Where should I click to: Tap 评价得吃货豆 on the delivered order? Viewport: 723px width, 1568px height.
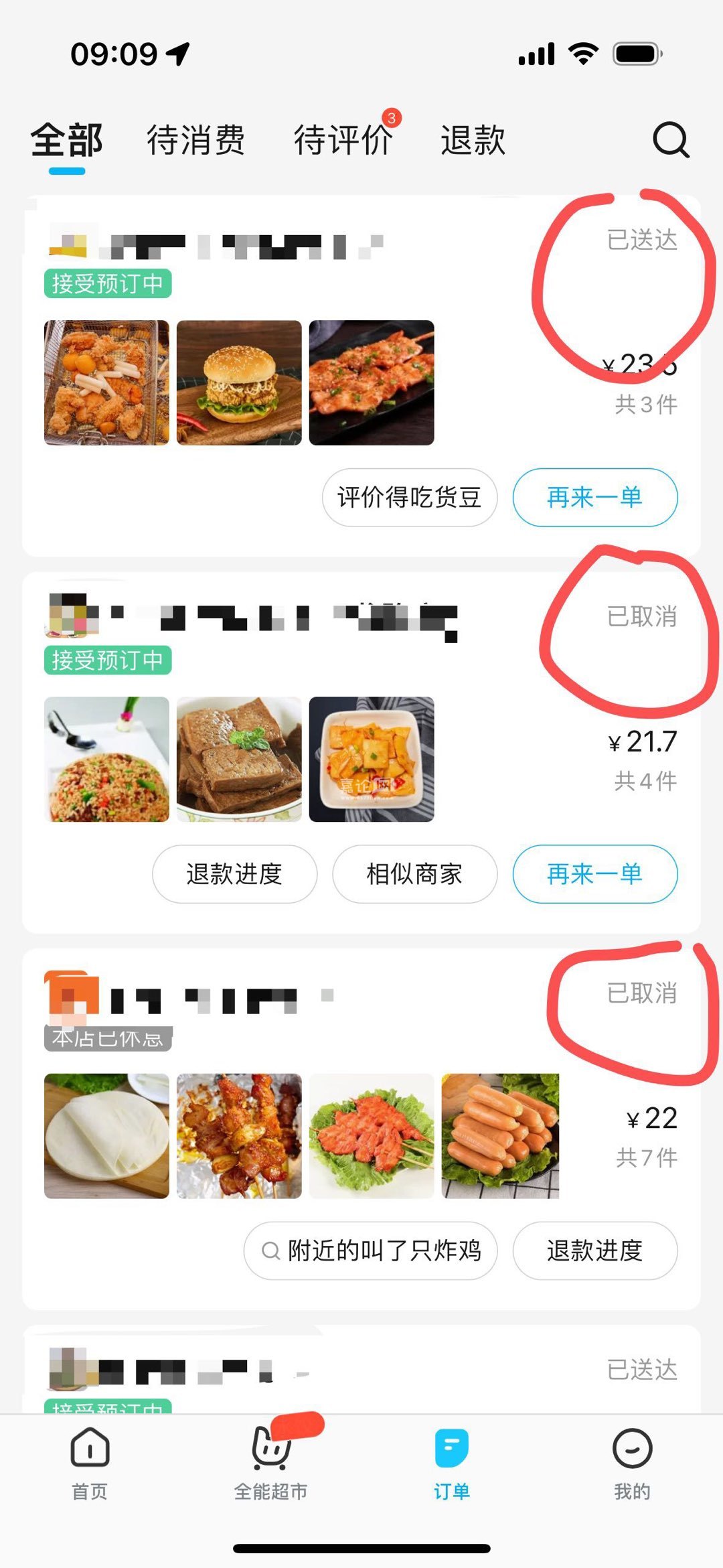point(409,498)
